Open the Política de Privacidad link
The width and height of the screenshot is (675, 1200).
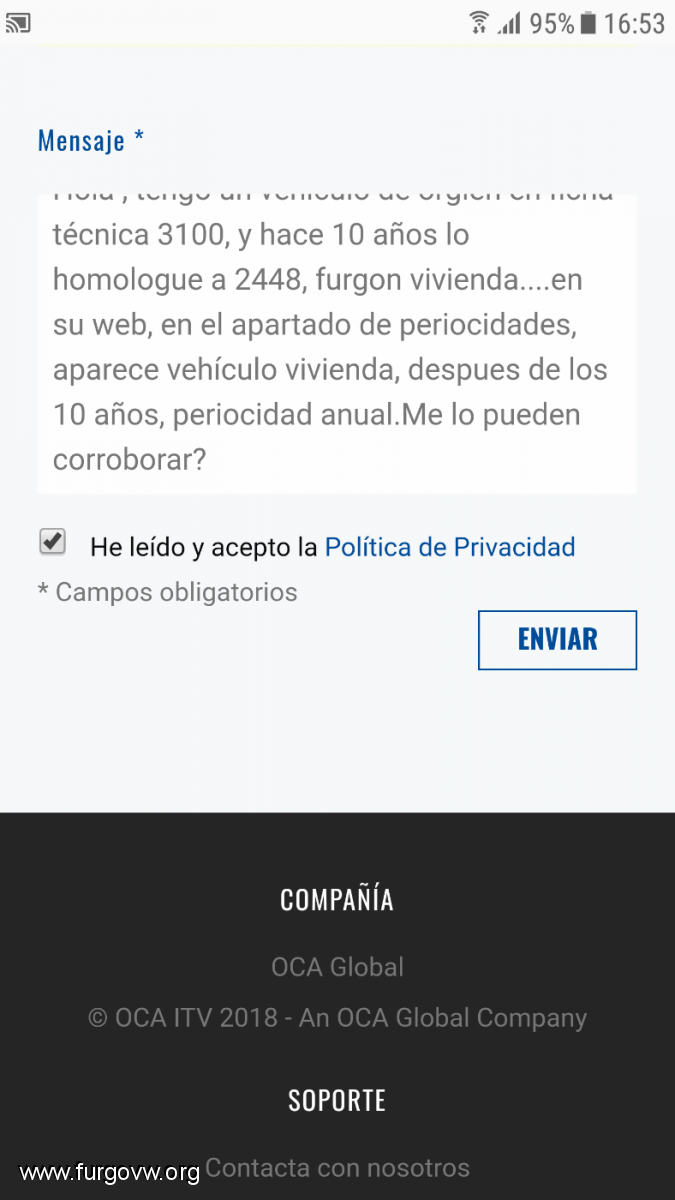(x=450, y=547)
